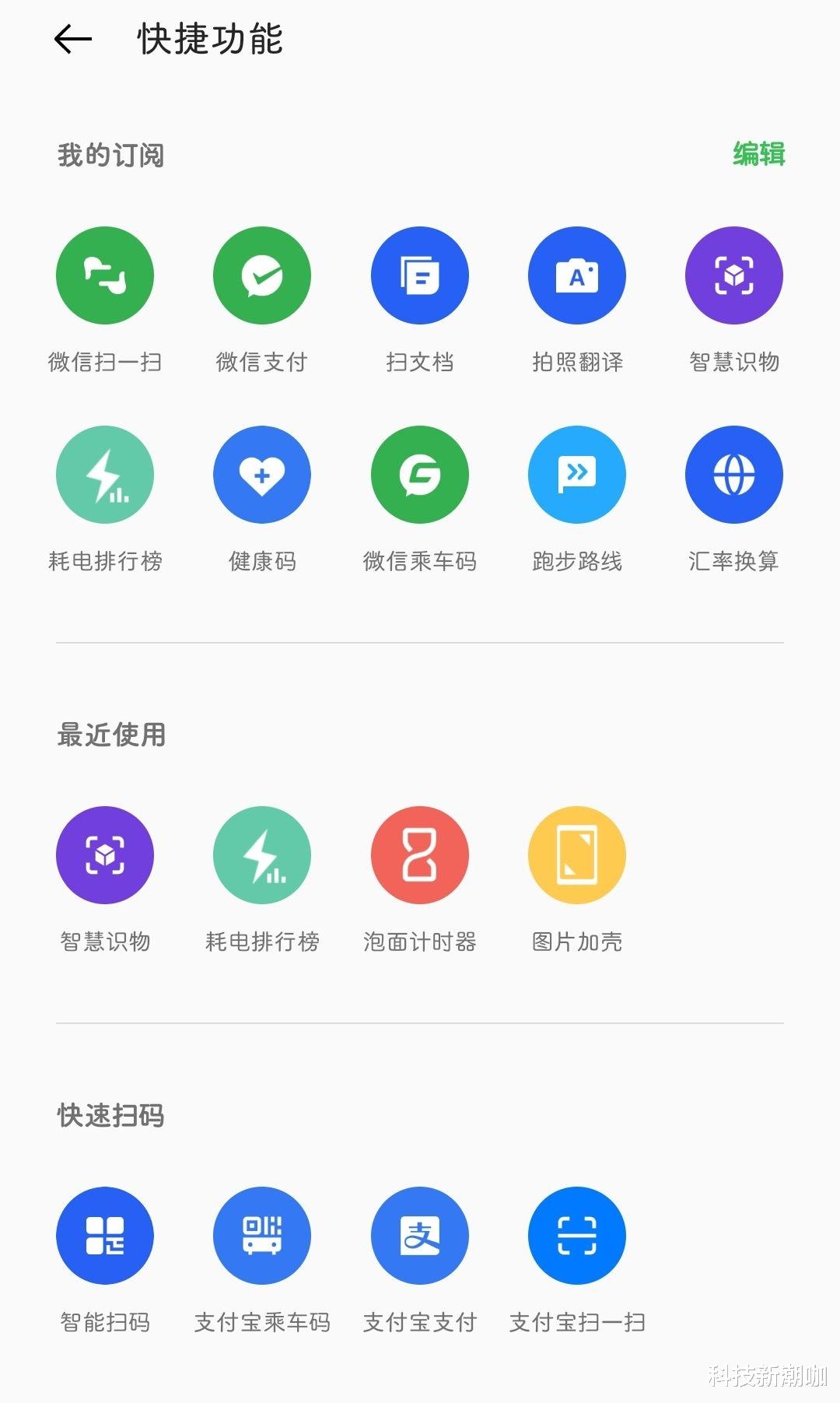
Task: Launch Alipay Scan (支付宝扫一扫)
Action: [576, 1236]
